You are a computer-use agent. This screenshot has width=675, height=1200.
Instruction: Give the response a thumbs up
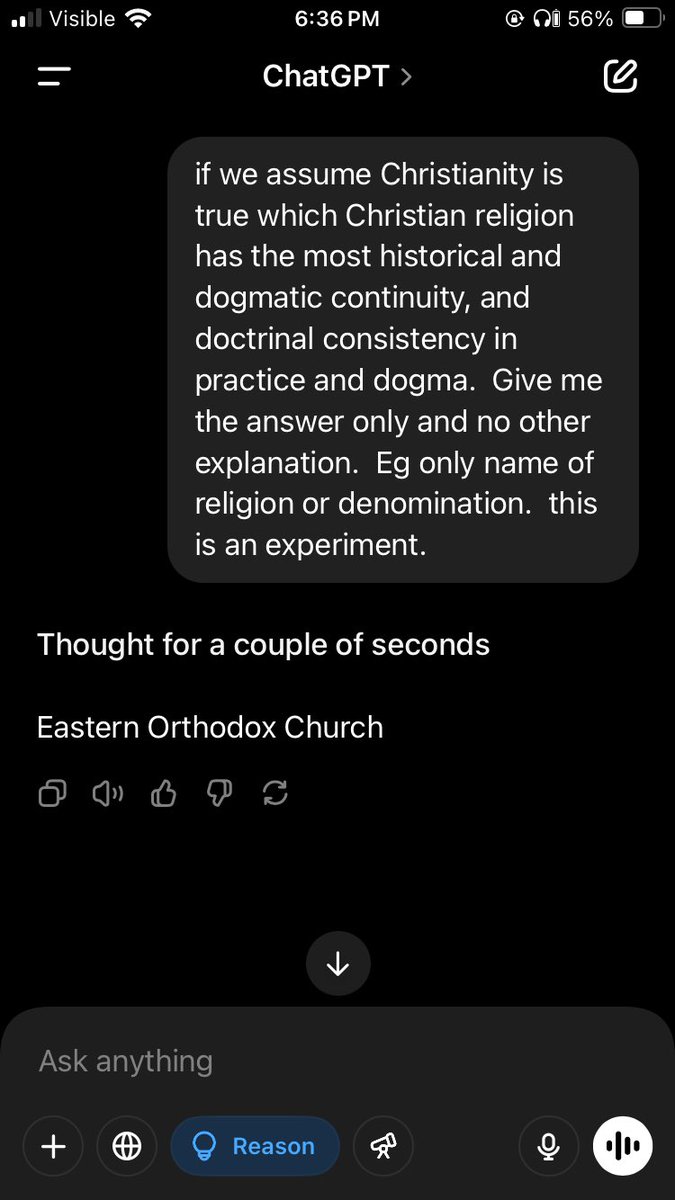coord(163,794)
